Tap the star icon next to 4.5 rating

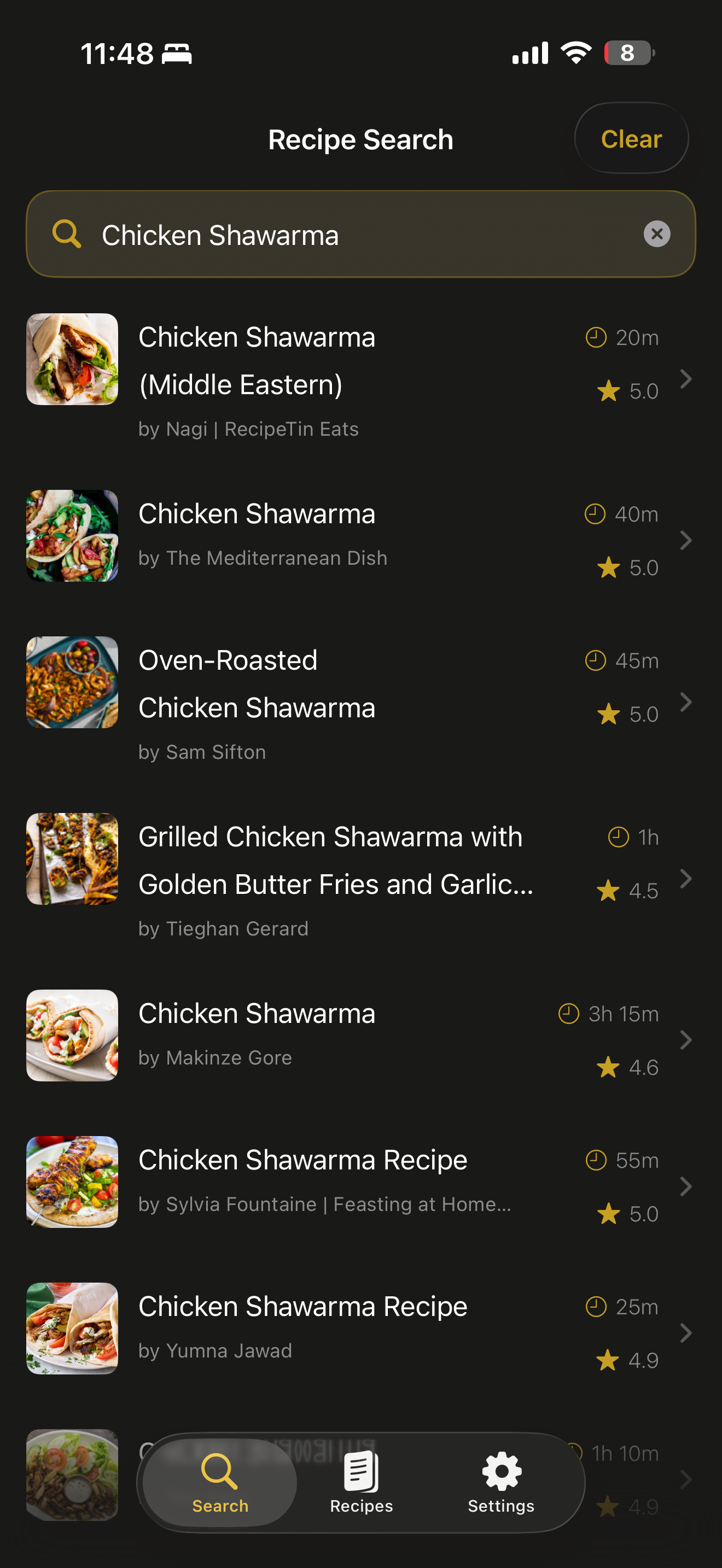(608, 890)
